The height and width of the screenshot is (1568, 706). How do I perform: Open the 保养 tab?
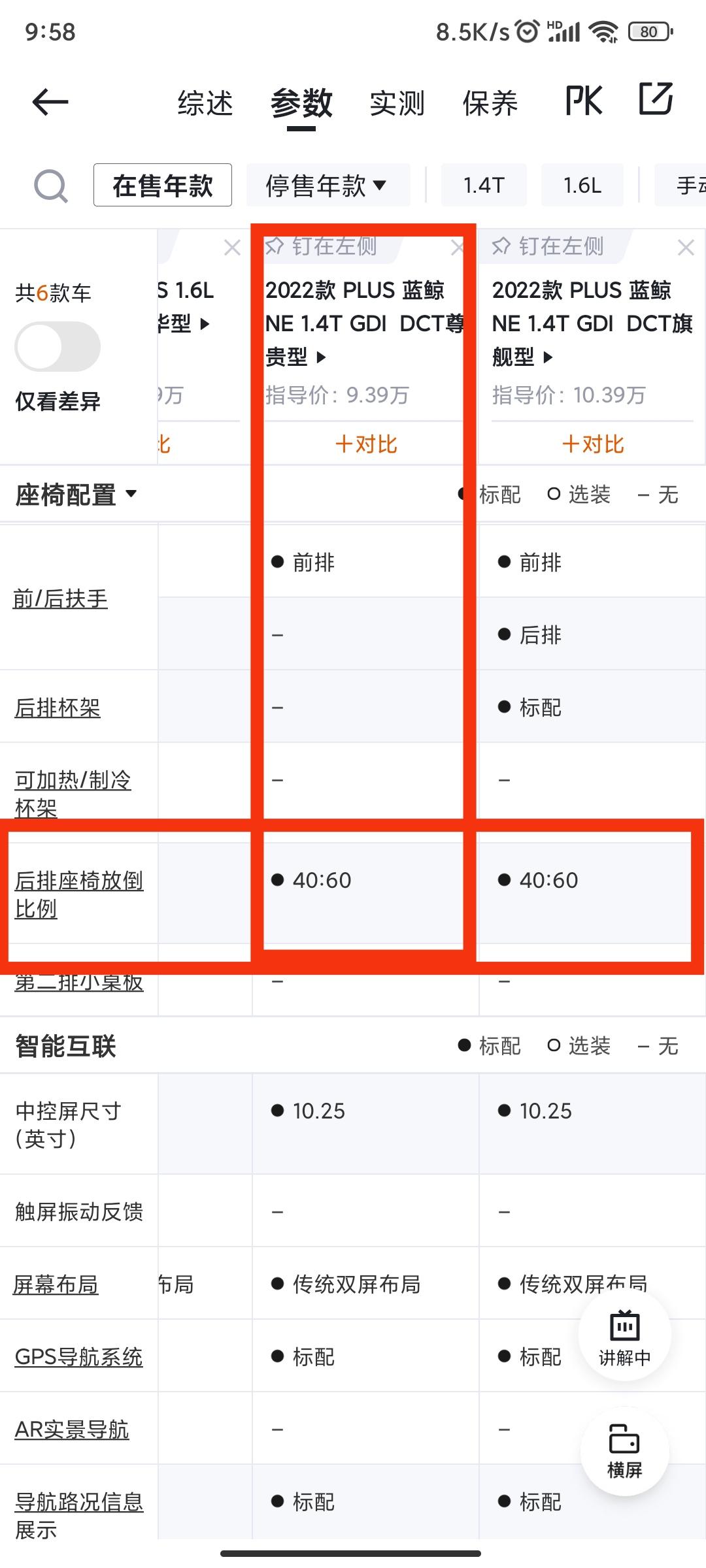coord(490,103)
